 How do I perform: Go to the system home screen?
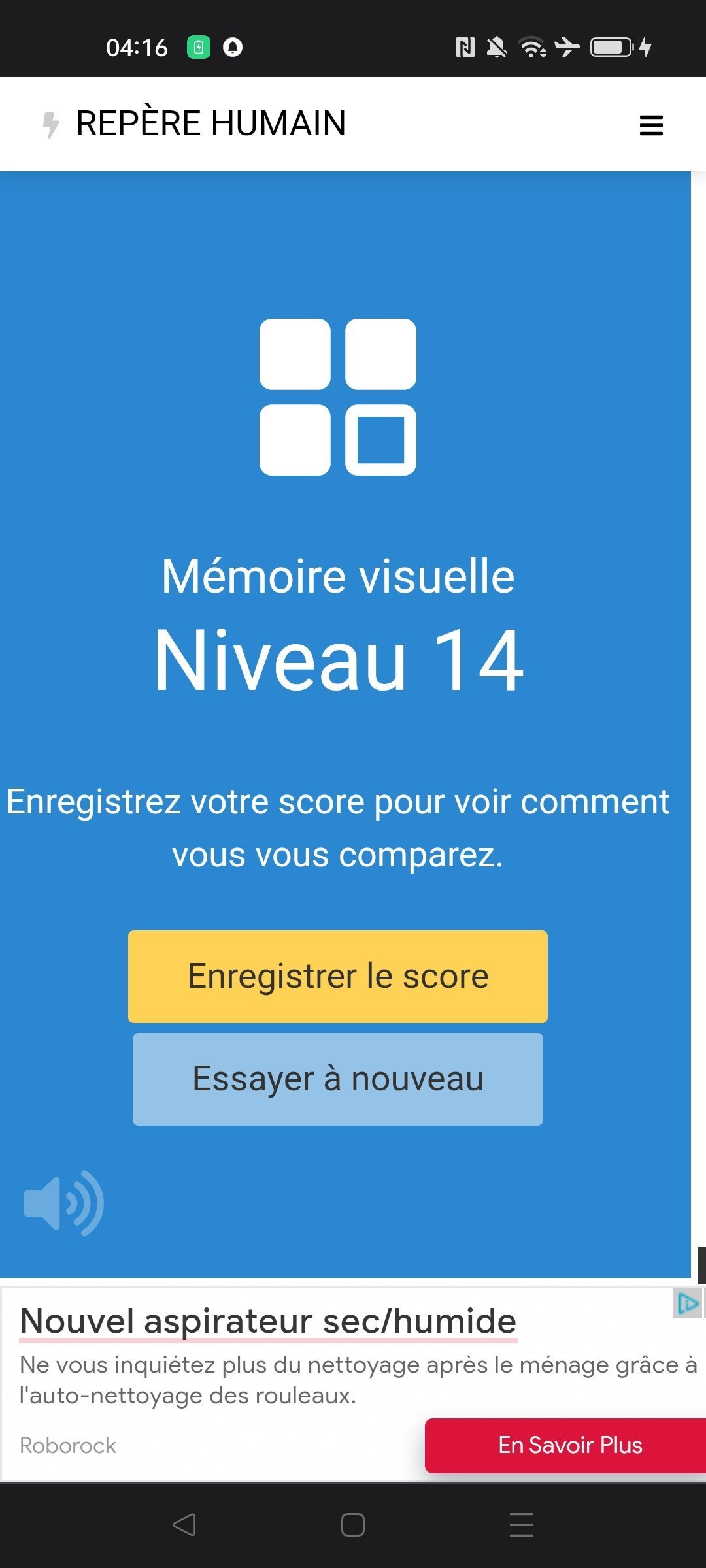[353, 1525]
